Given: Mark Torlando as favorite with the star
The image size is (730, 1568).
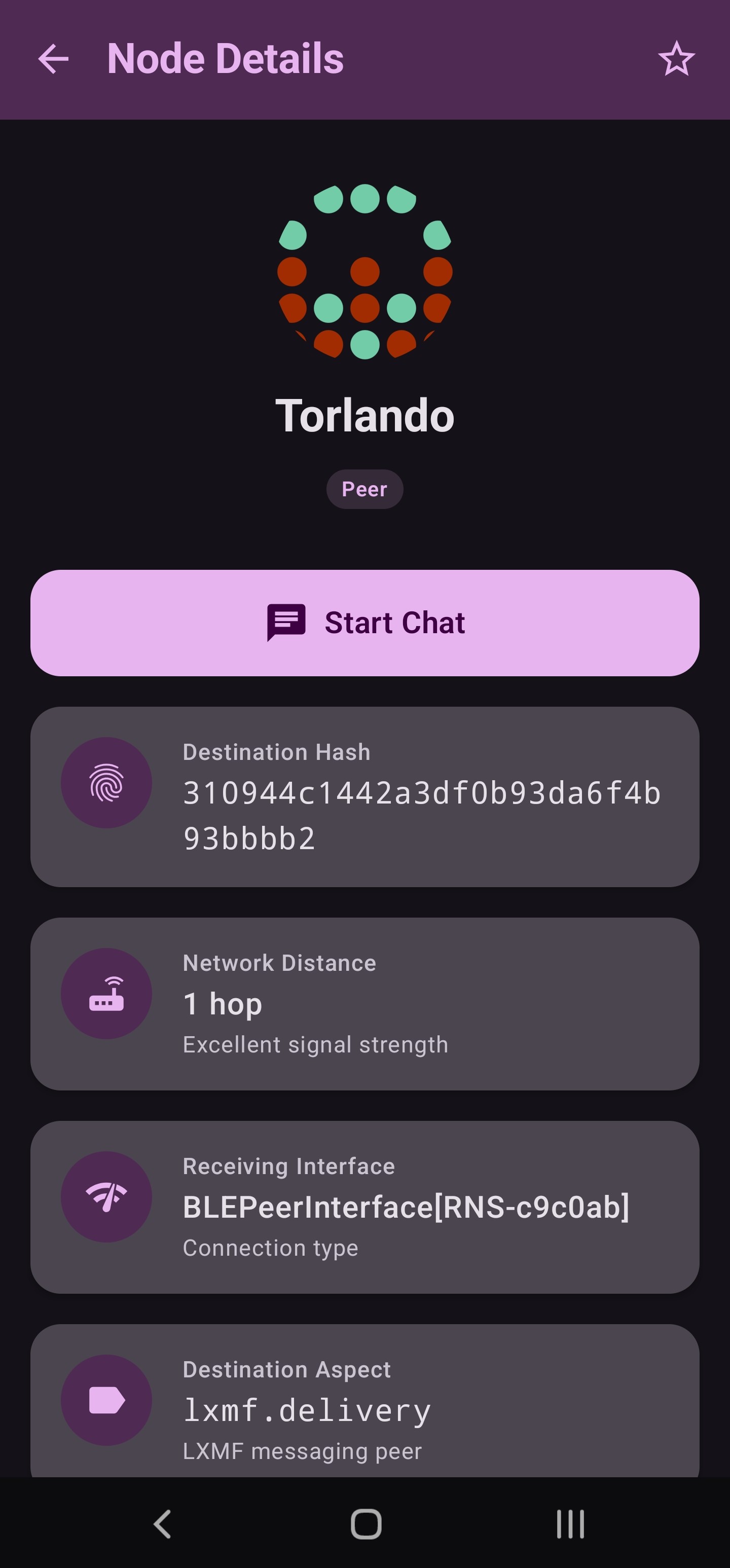Looking at the screenshot, I should pos(676,59).
